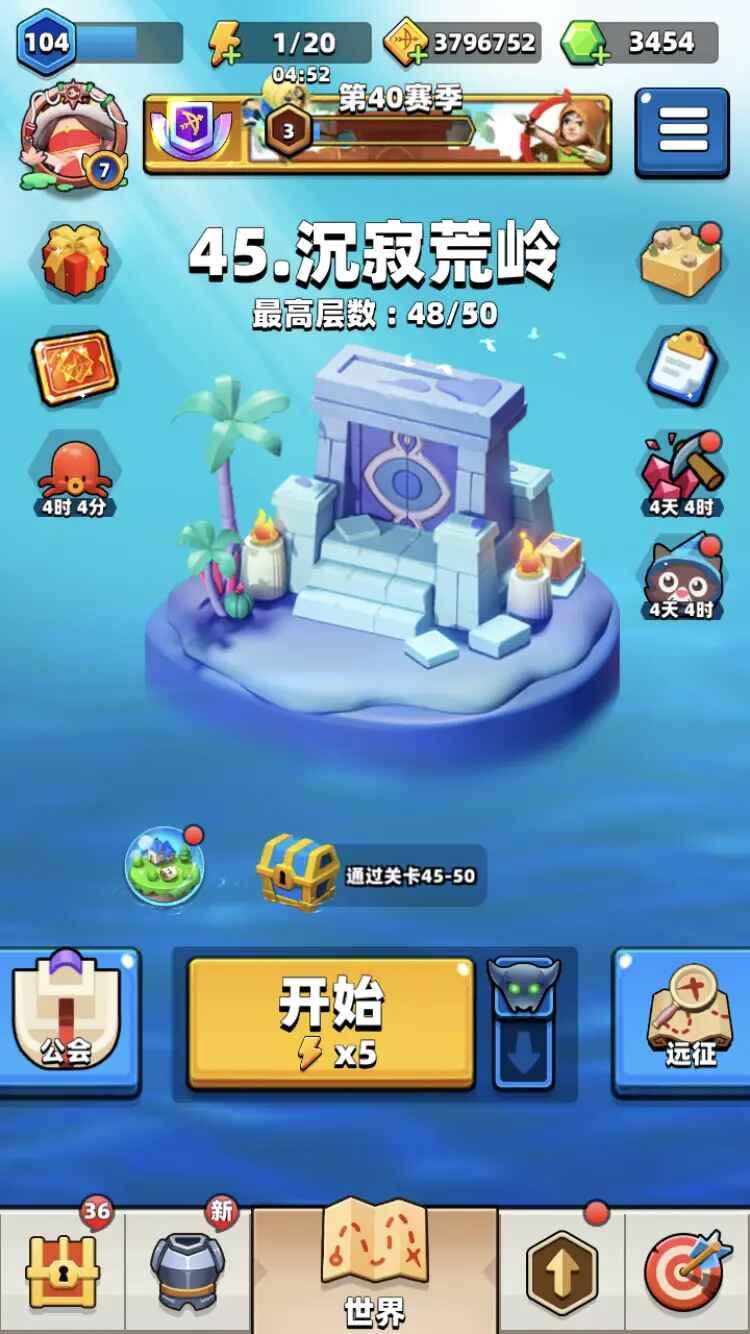Open the red card ticket icon
Screen dimensions: 750x1334
point(74,368)
